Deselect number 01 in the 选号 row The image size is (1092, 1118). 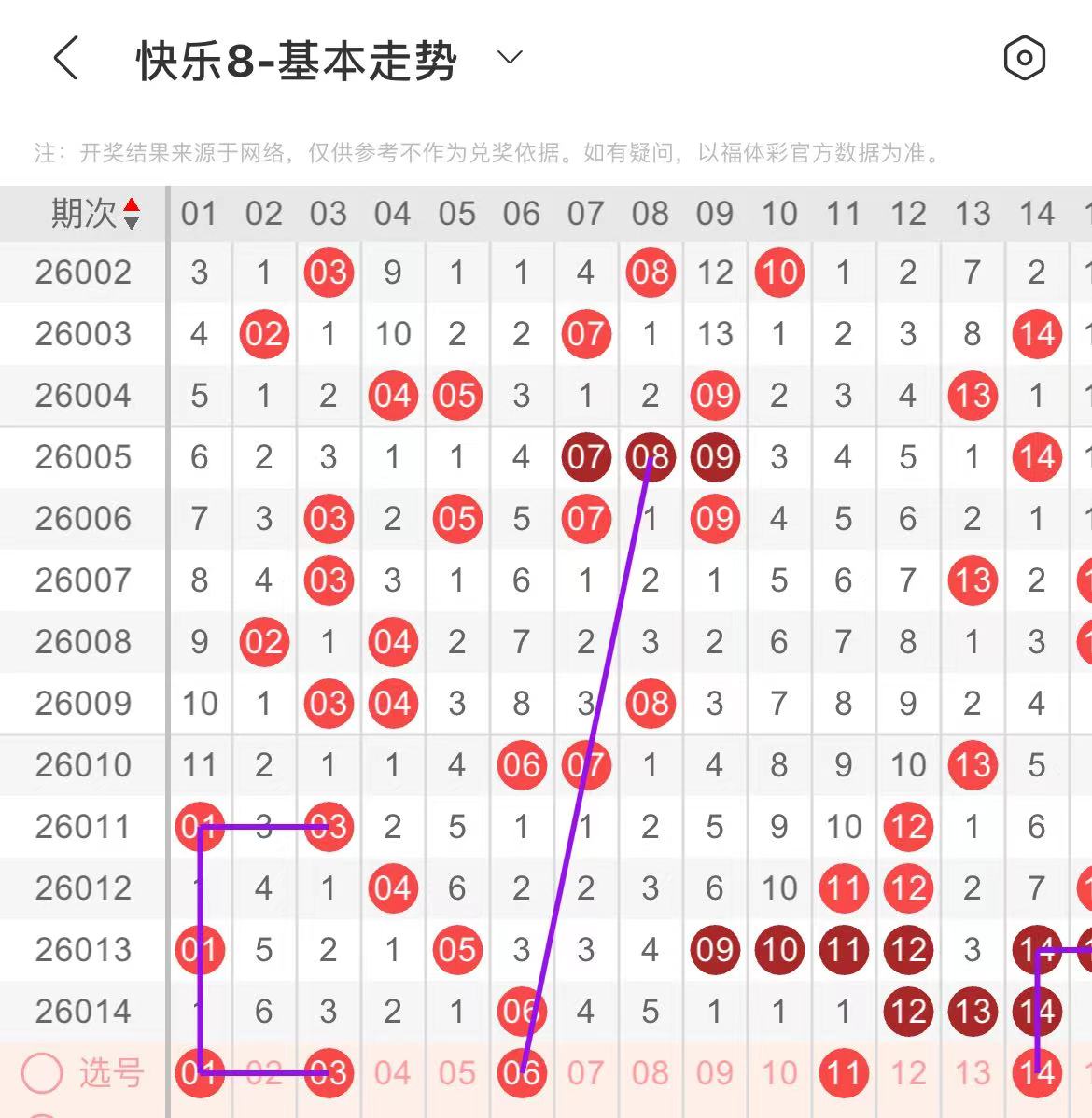[199, 1073]
